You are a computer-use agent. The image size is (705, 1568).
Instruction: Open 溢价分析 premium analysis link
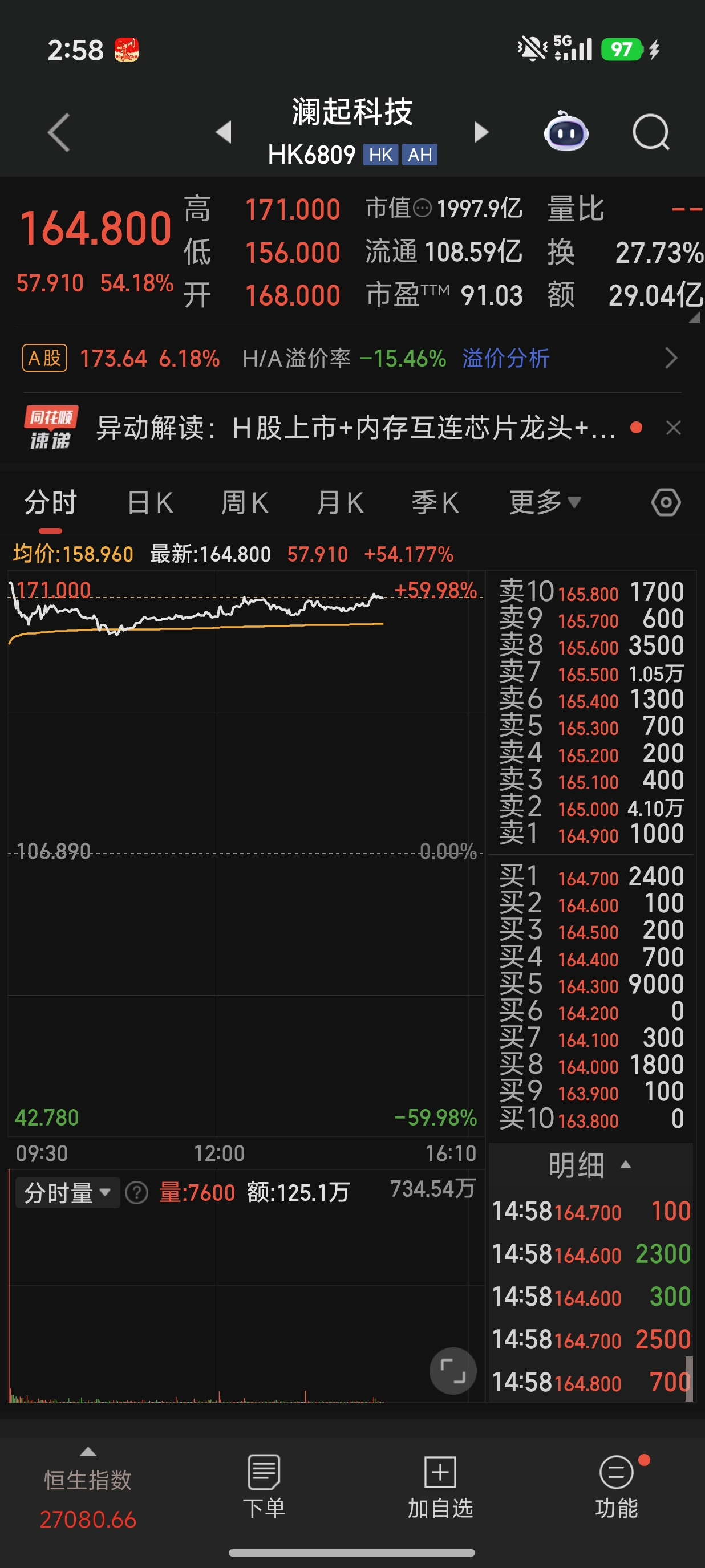[x=505, y=359]
